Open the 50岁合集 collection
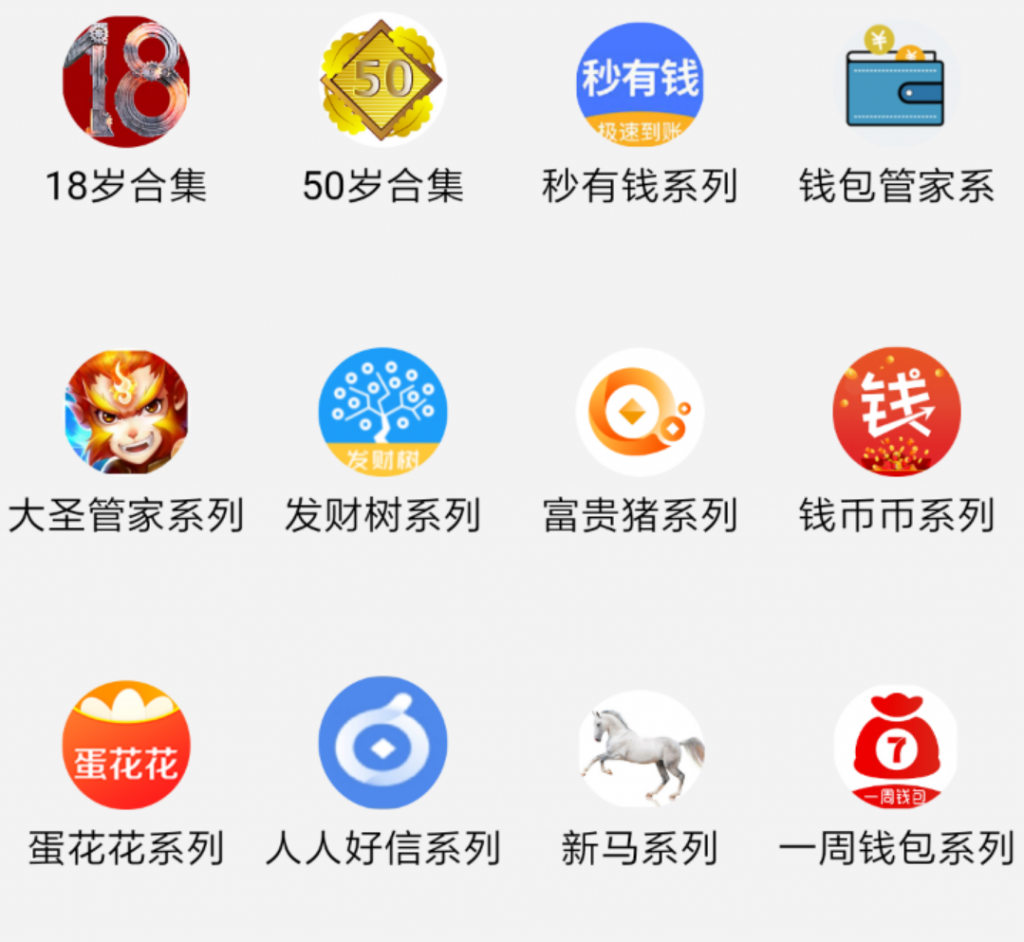 pyautogui.click(x=383, y=80)
